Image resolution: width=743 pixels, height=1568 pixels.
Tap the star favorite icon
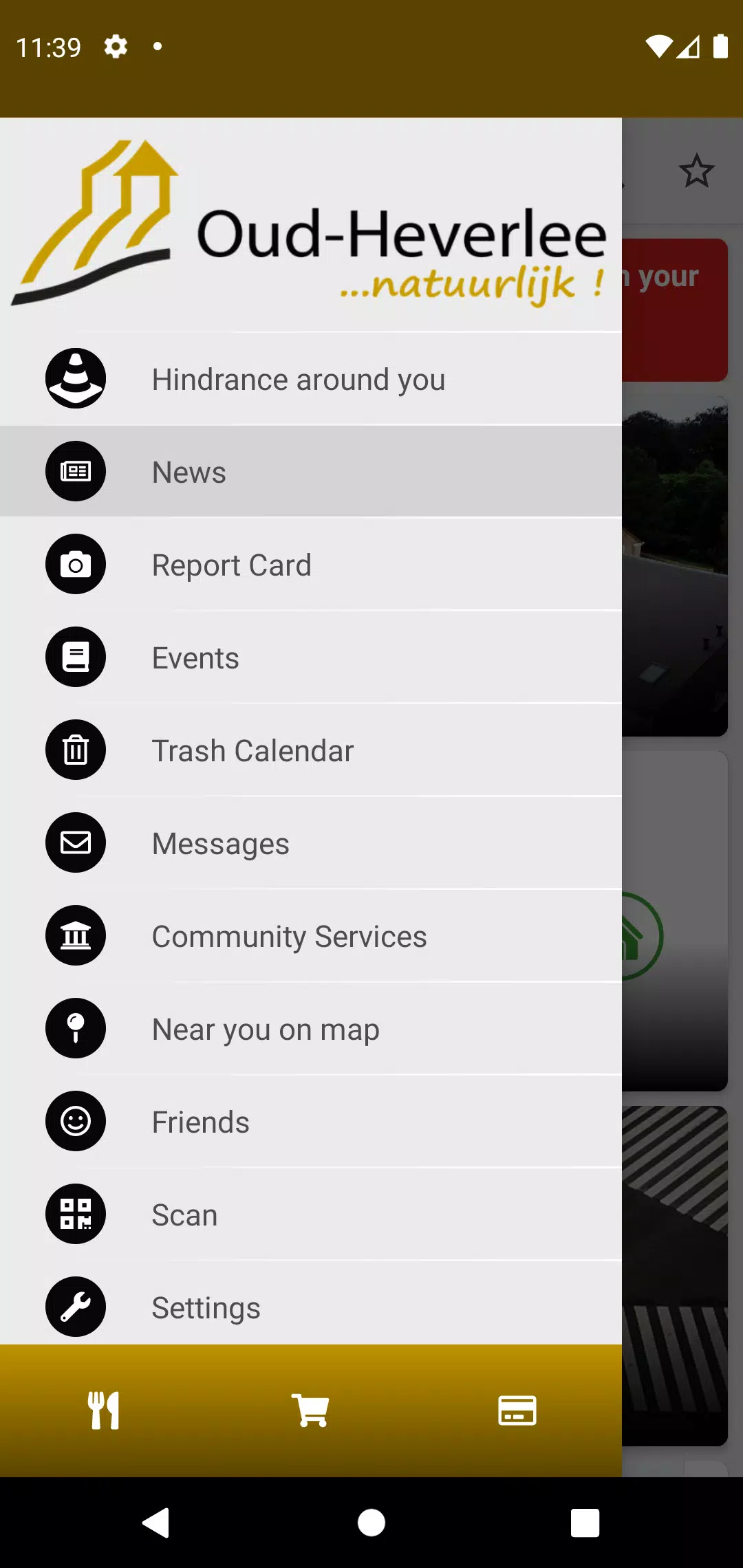[x=697, y=171]
